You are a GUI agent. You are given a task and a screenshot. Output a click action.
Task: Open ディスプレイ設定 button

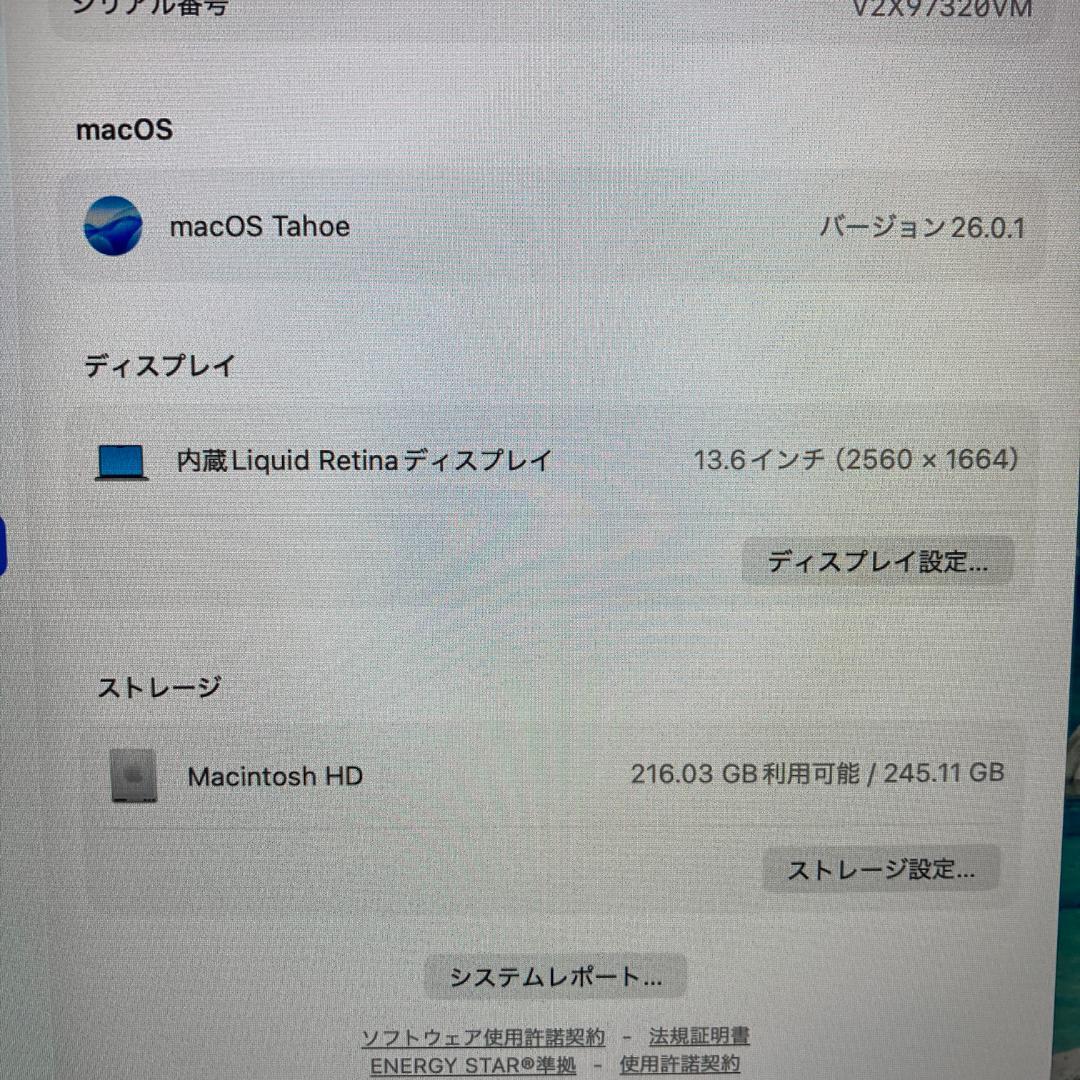tap(878, 561)
